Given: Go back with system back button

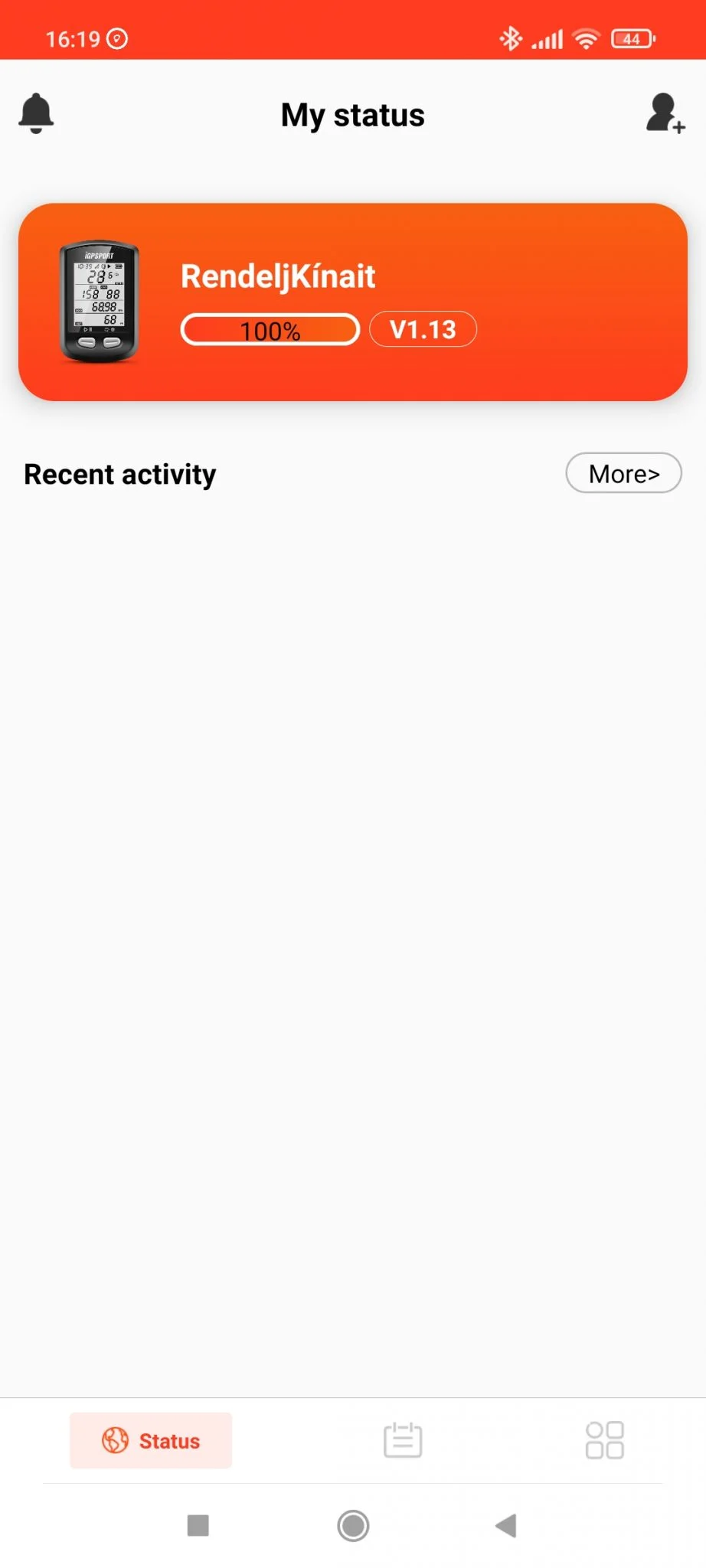Looking at the screenshot, I should pos(506,1525).
